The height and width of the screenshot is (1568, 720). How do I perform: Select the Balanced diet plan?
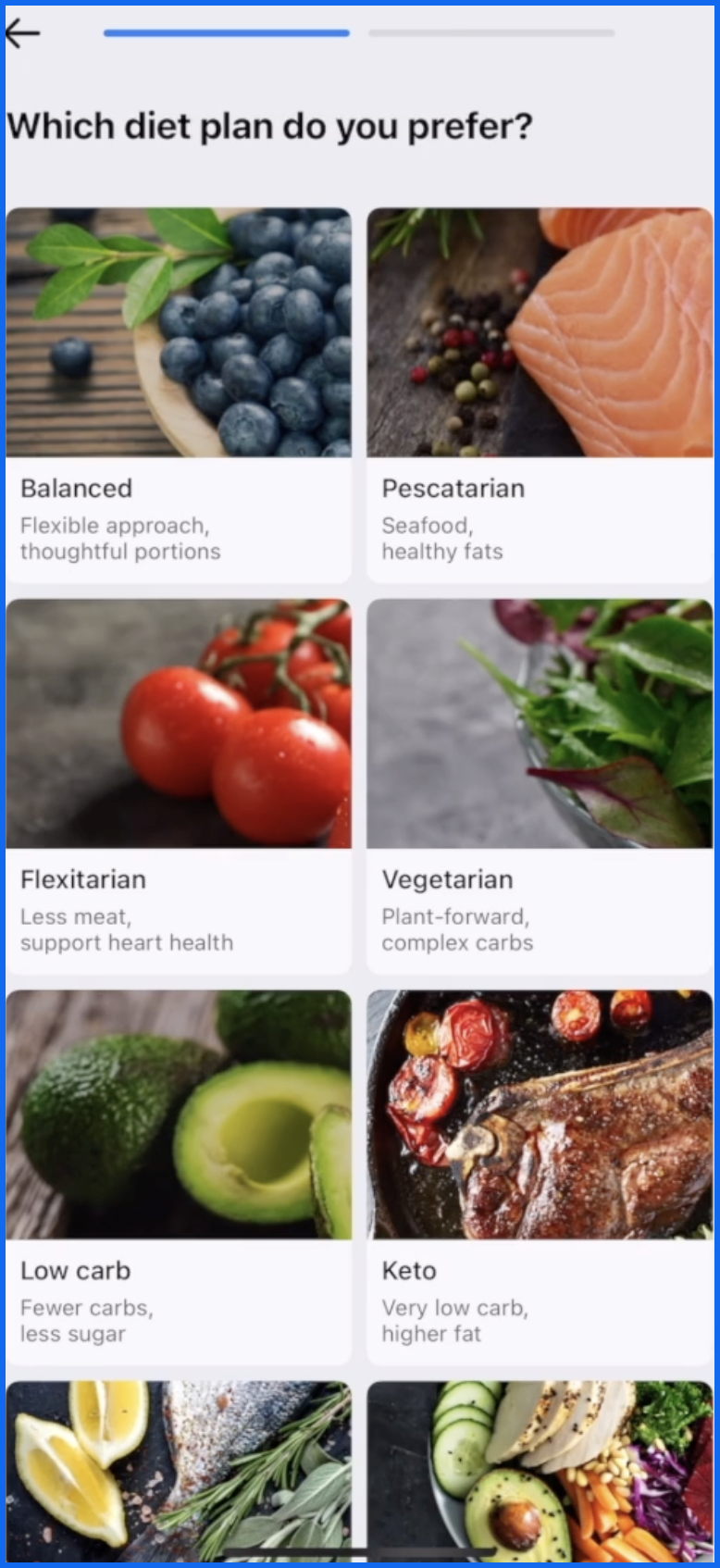[x=178, y=395]
